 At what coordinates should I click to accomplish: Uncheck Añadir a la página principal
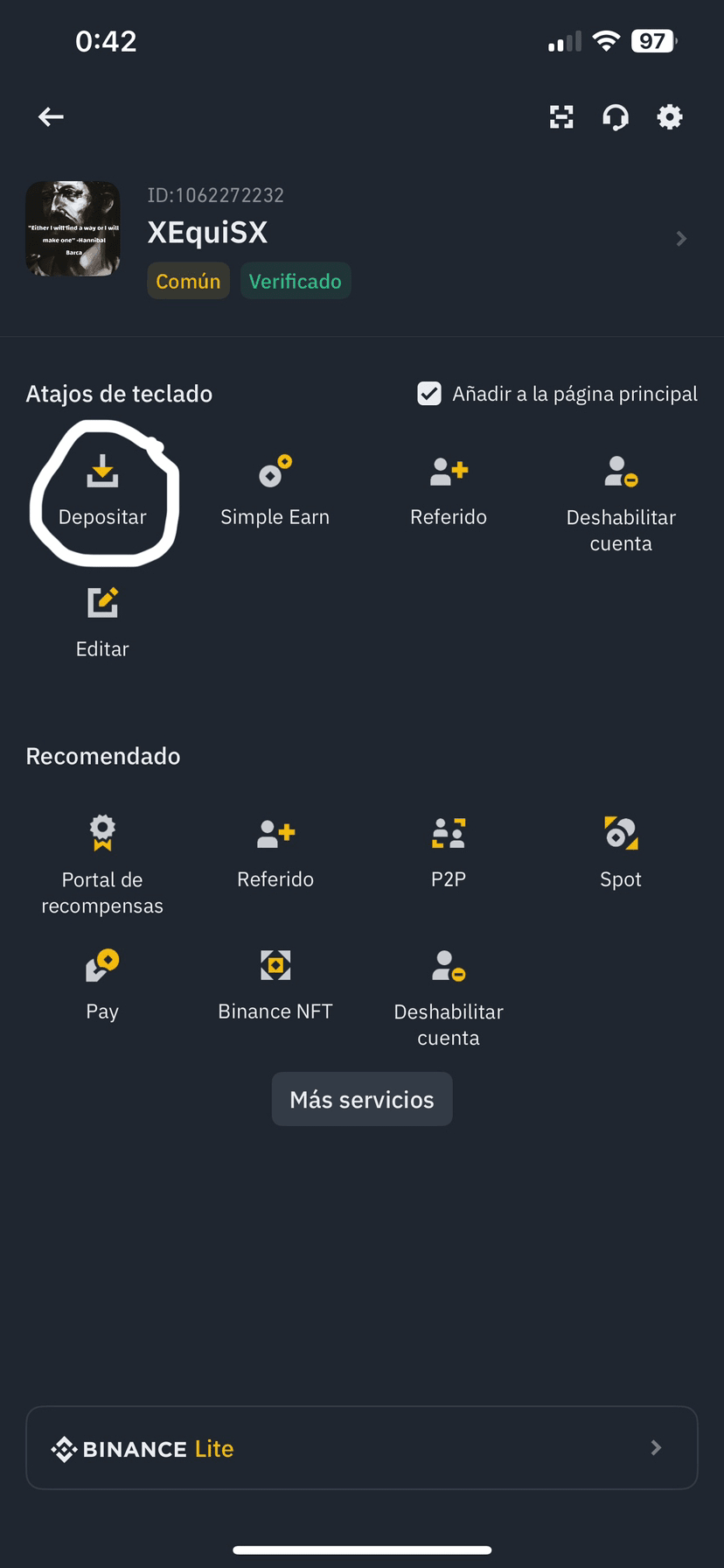(x=429, y=394)
